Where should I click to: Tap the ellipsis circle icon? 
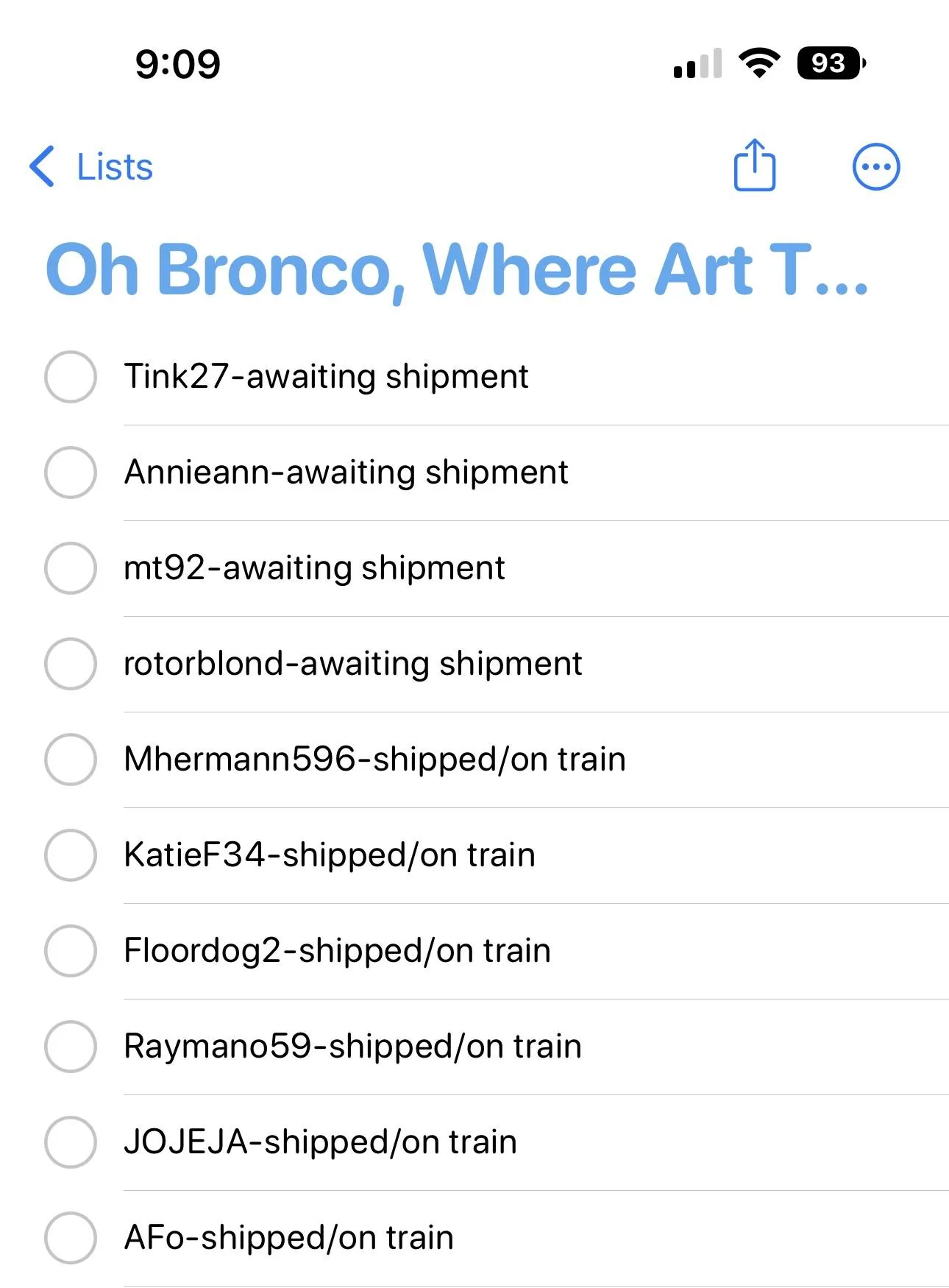pyautogui.click(x=876, y=167)
